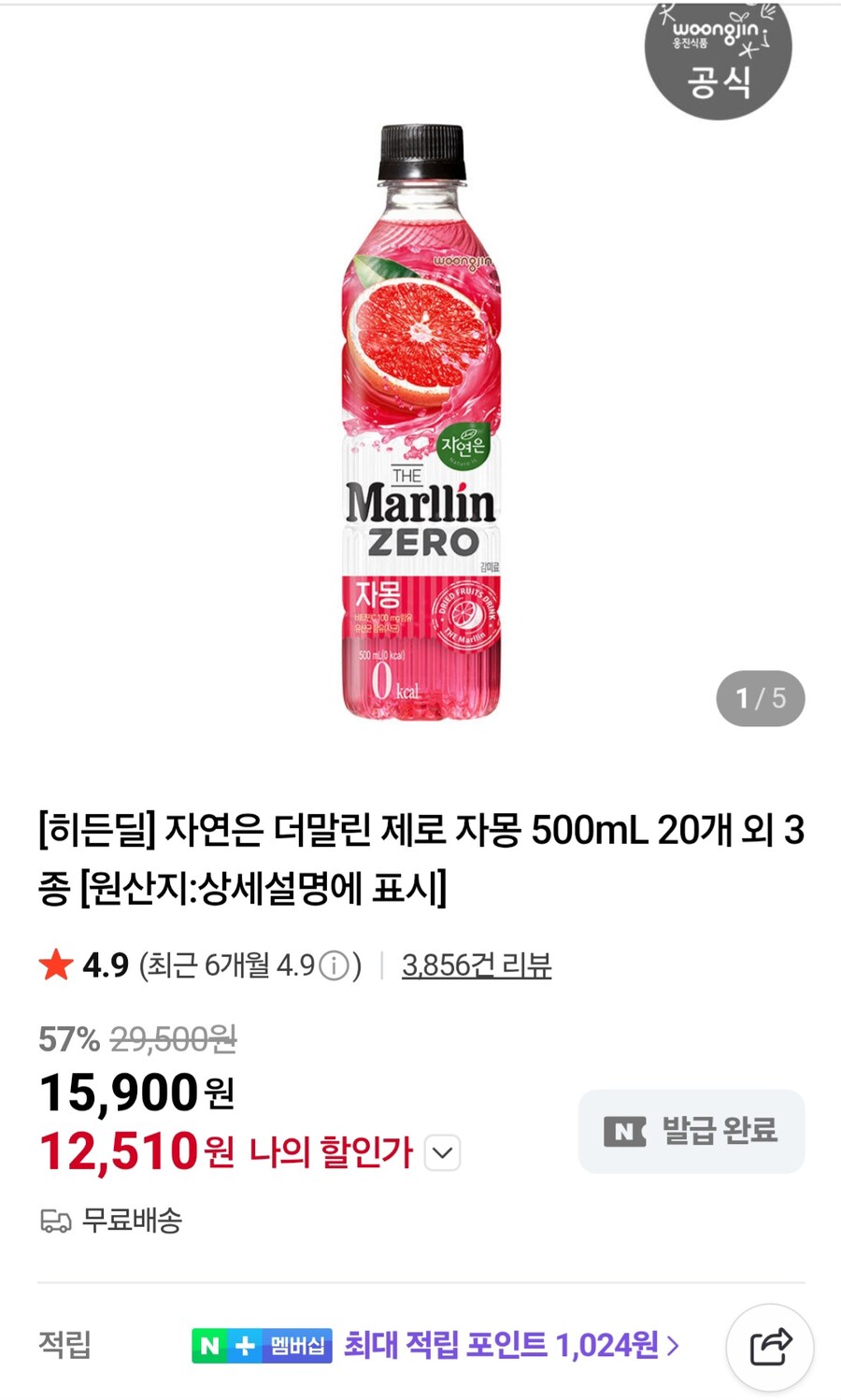Click the strikethrough 29,500원 original price
The width and height of the screenshot is (841, 1400).
(173, 1038)
